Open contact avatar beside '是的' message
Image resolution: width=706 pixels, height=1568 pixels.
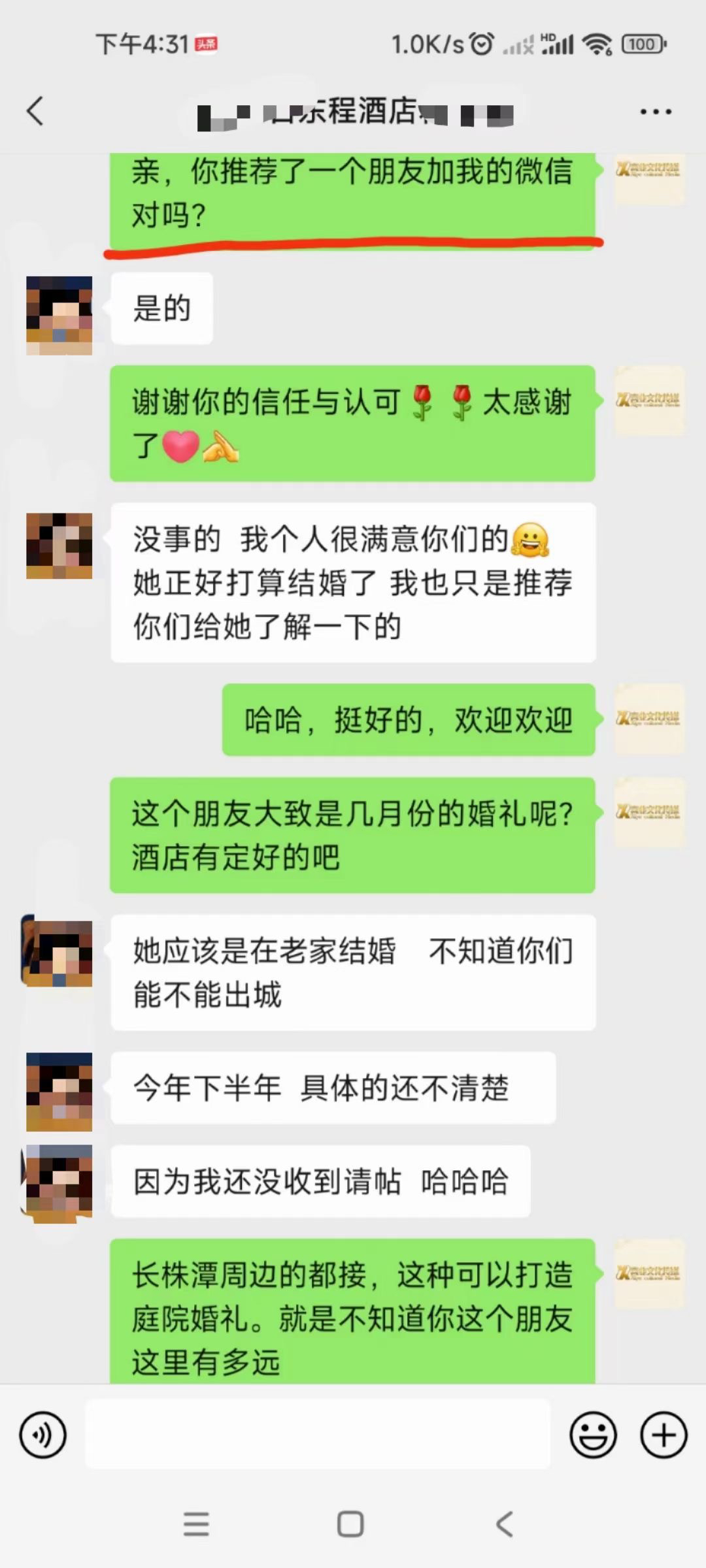tap(59, 316)
